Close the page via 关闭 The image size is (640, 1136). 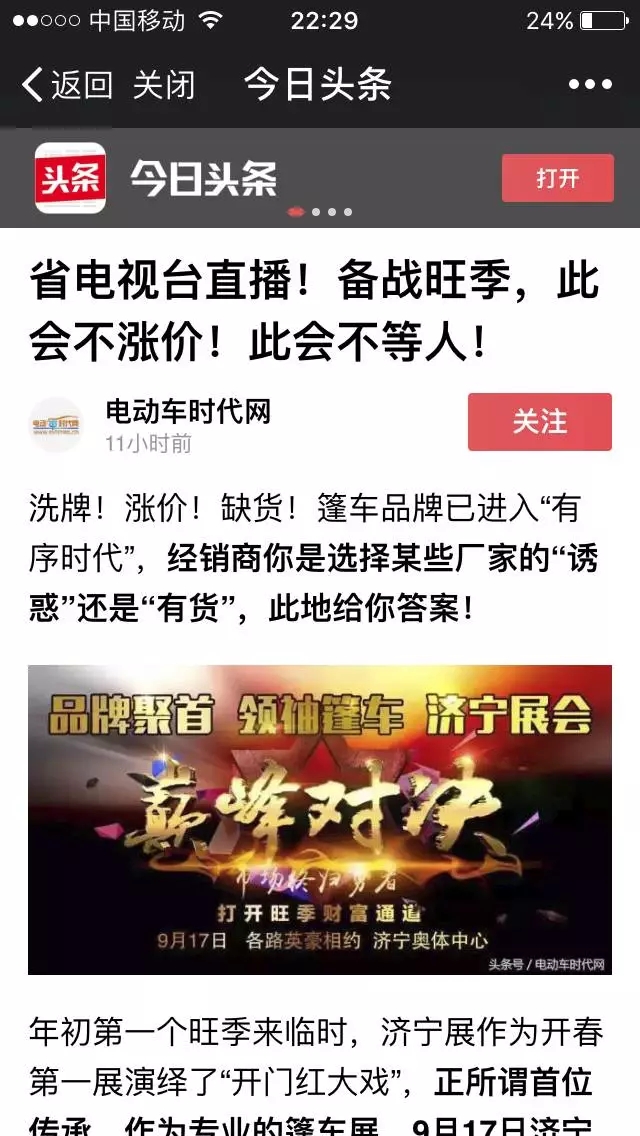pos(164,85)
